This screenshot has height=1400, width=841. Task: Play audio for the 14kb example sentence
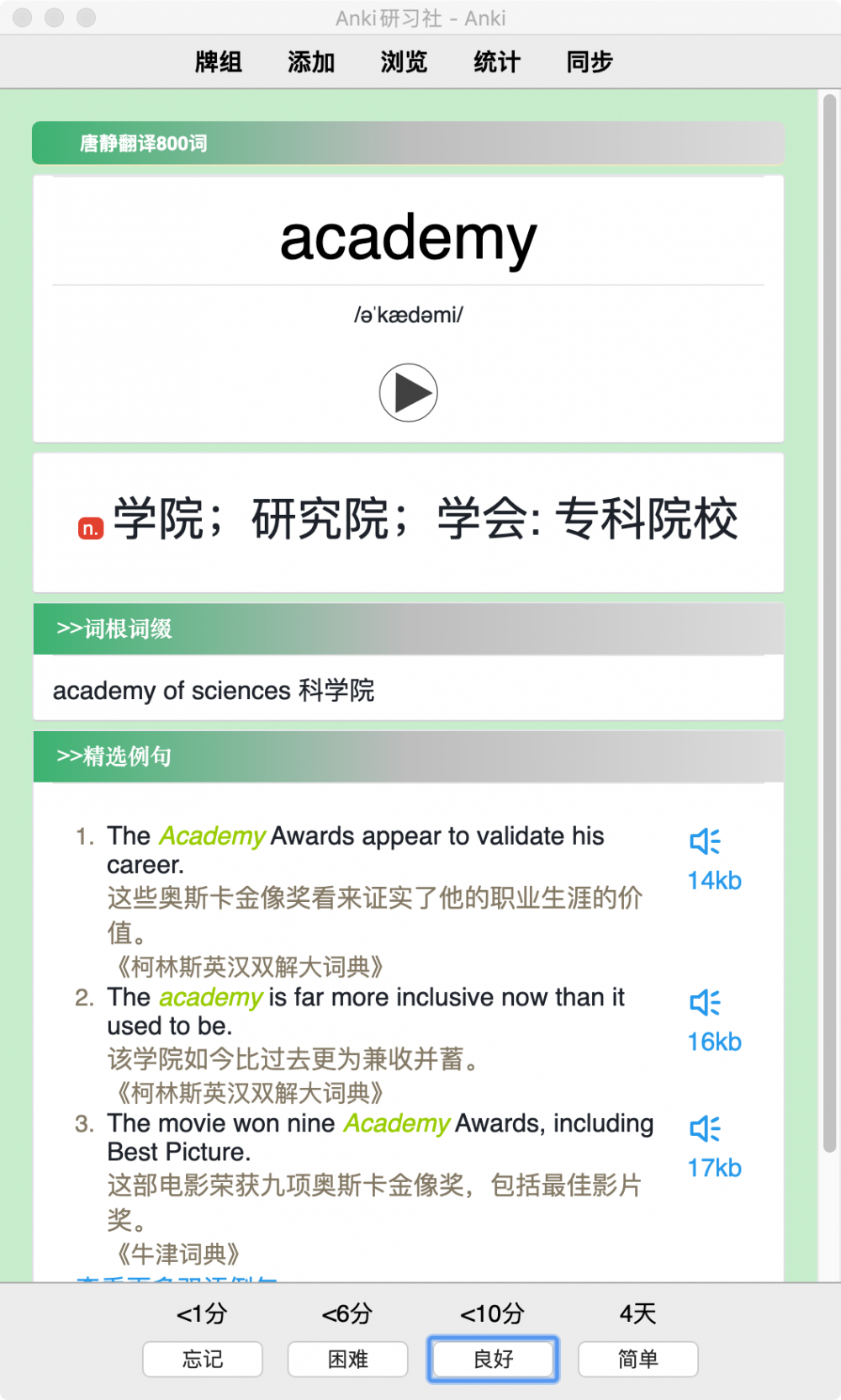click(x=705, y=841)
